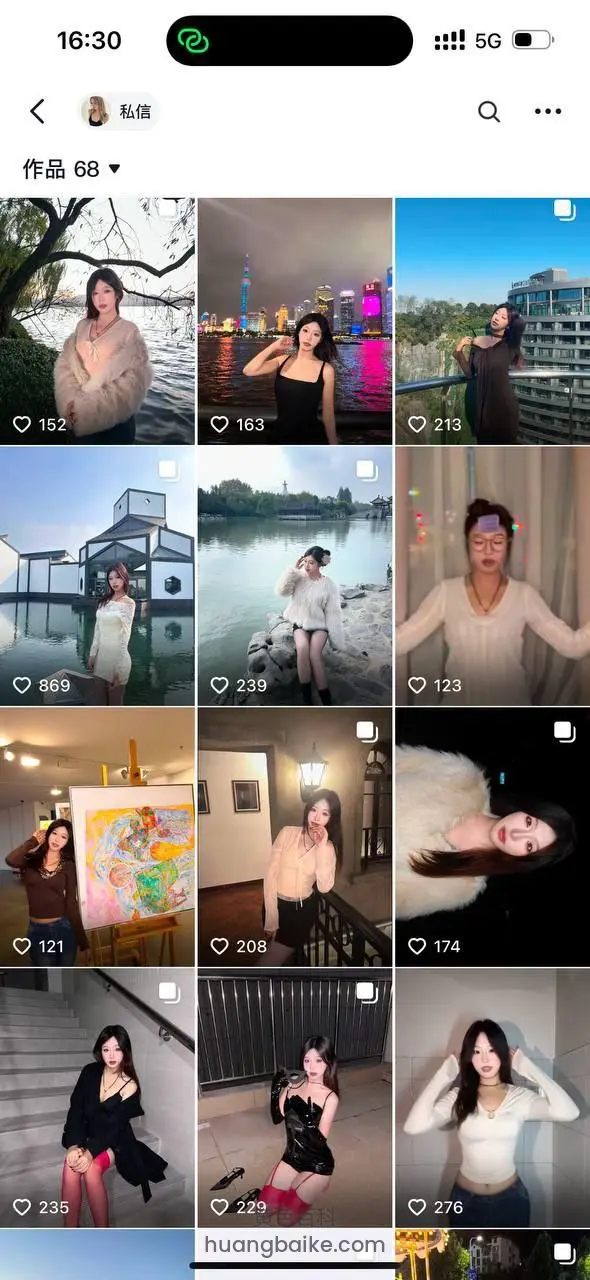
Task: Go back using the back arrow
Action: coord(38,111)
